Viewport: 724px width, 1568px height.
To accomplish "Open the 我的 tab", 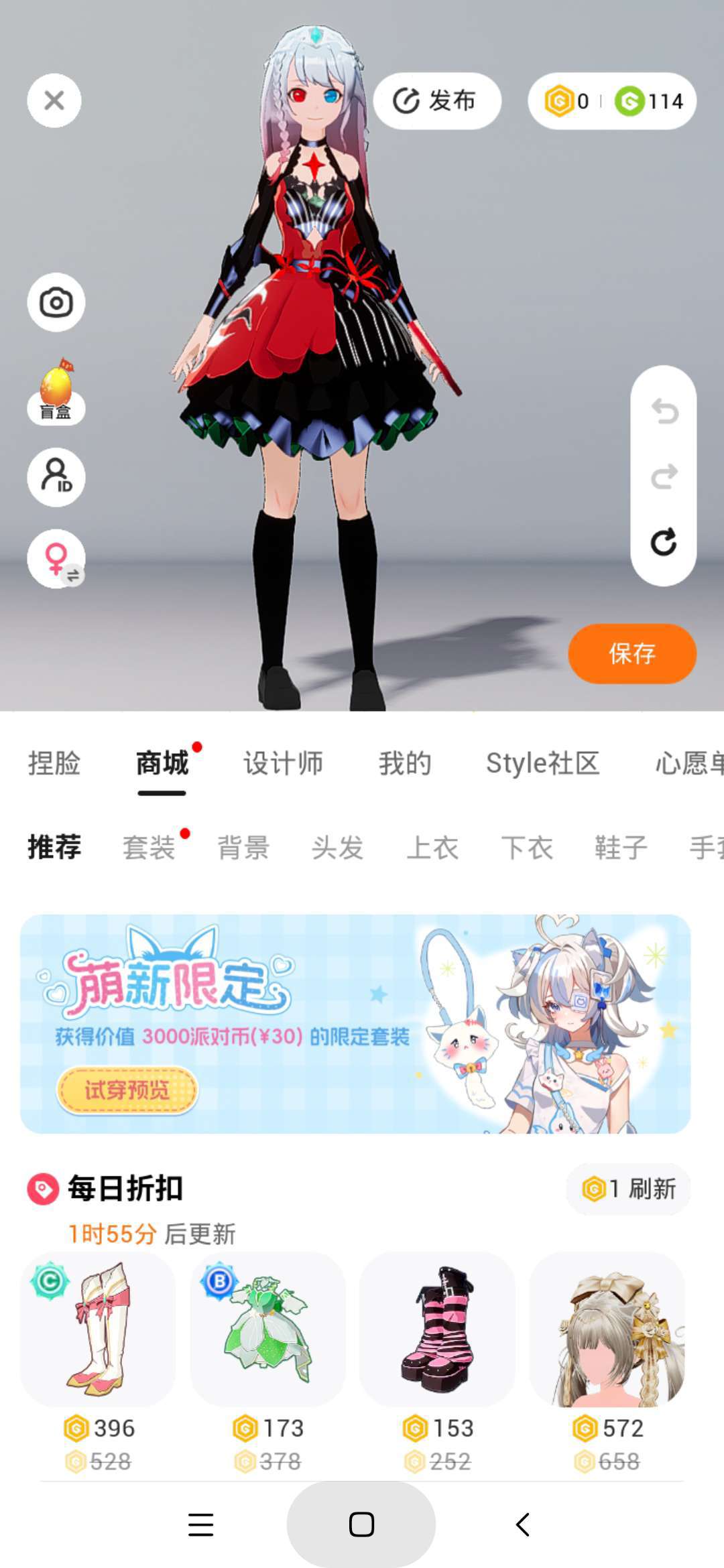I will coord(405,763).
